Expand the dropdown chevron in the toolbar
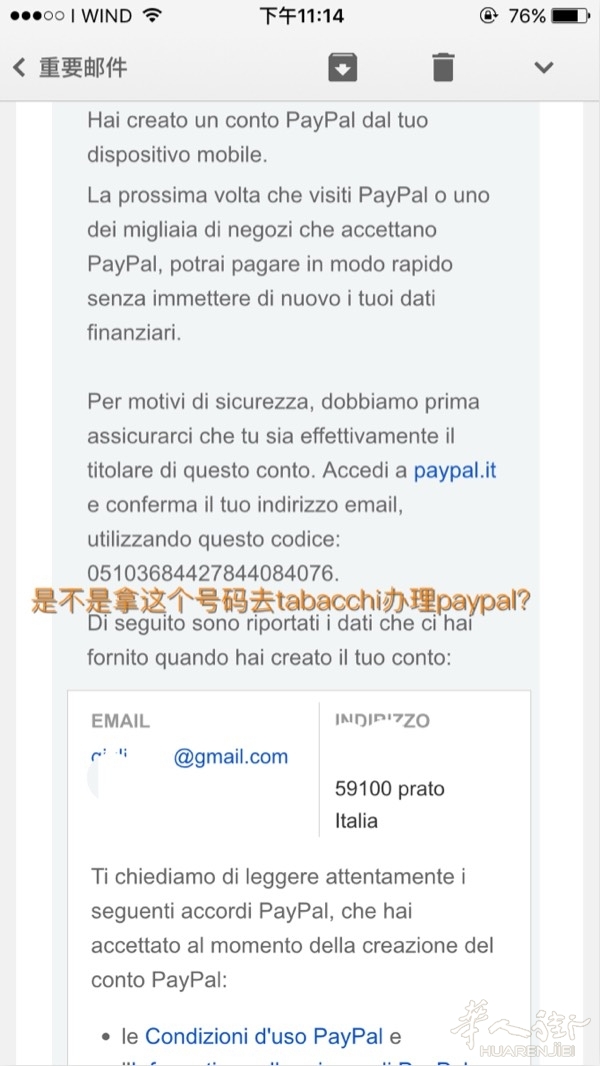 (x=543, y=68)
